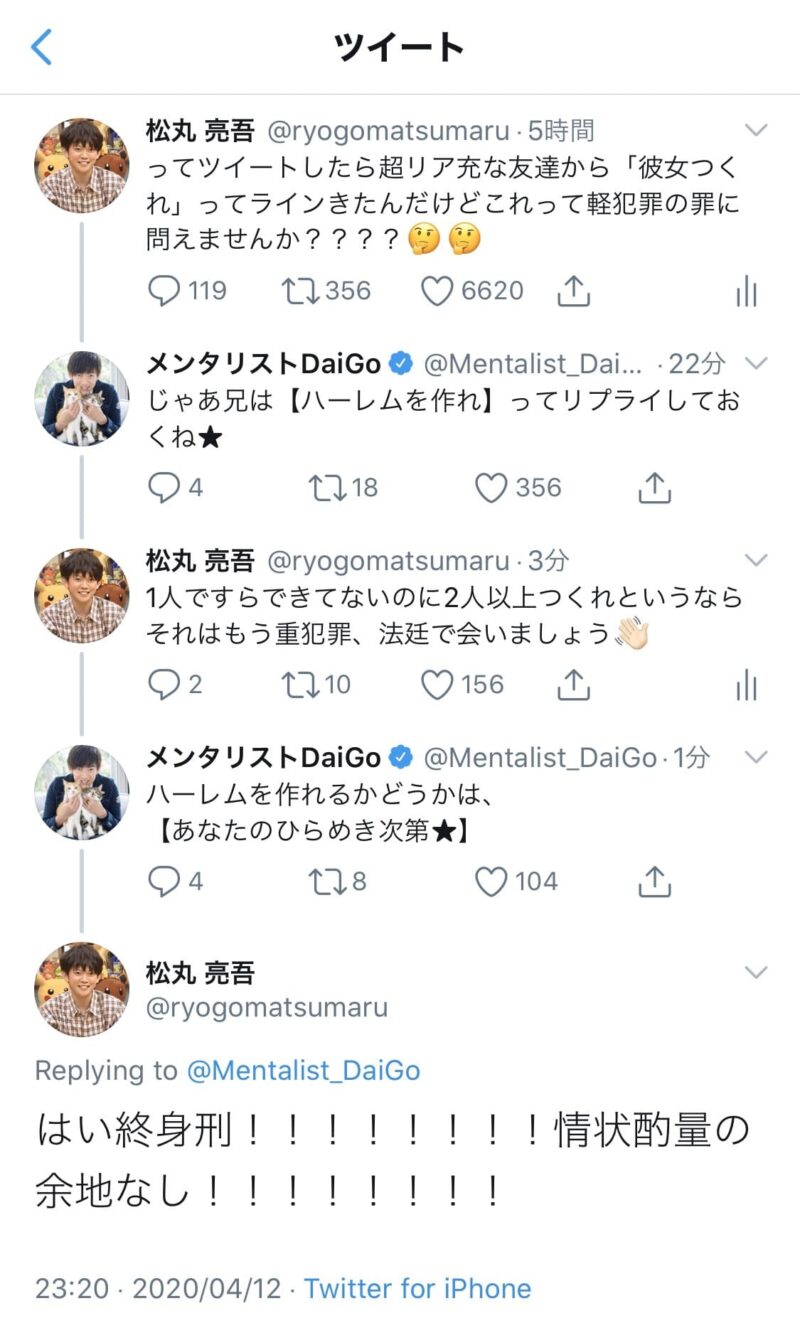
Task: Share the tweet with 6620 likes
Action: point(573,291)
